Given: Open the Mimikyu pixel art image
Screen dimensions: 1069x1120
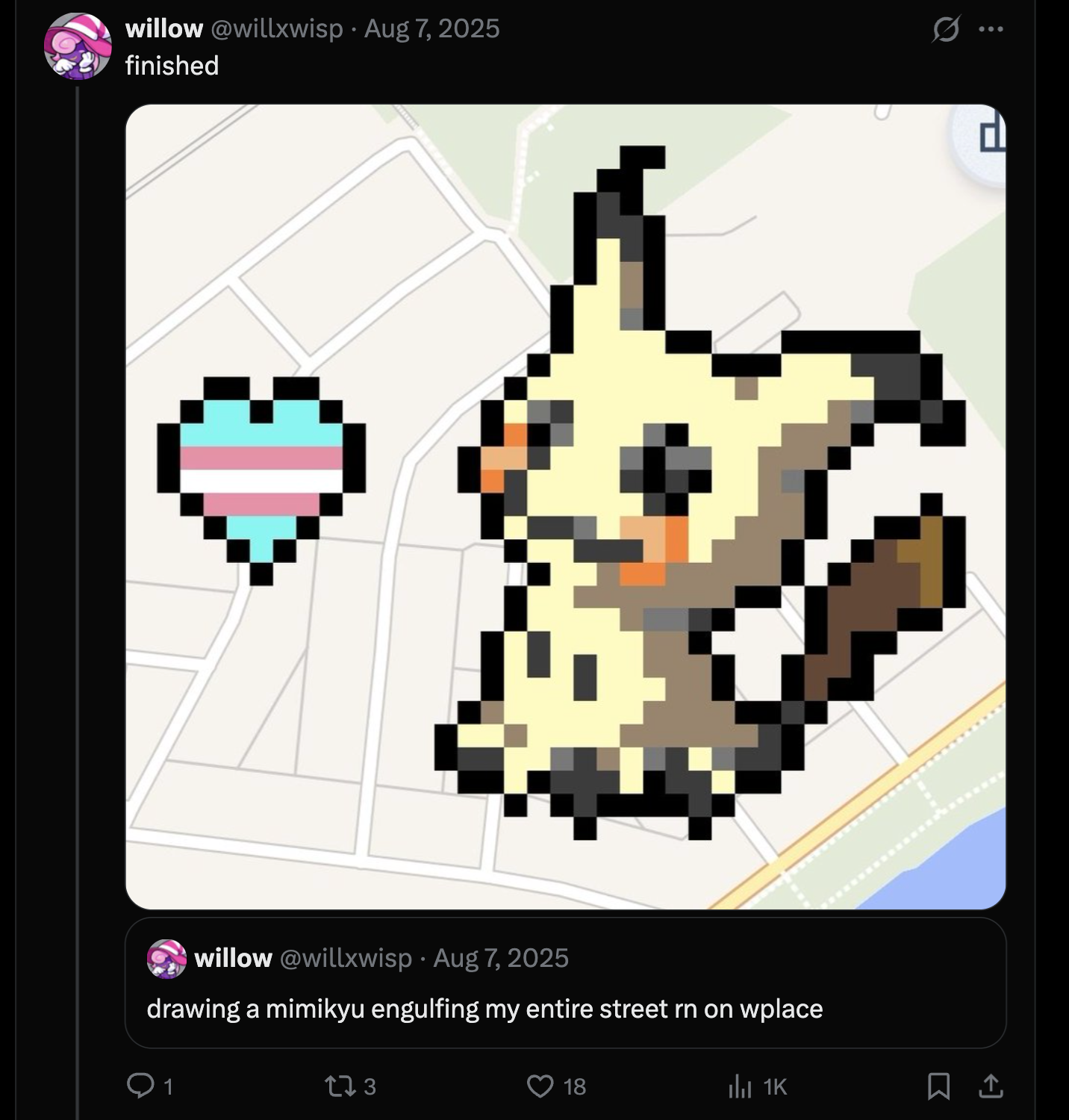Looking at the screenshot, I should tap(565, 506).
